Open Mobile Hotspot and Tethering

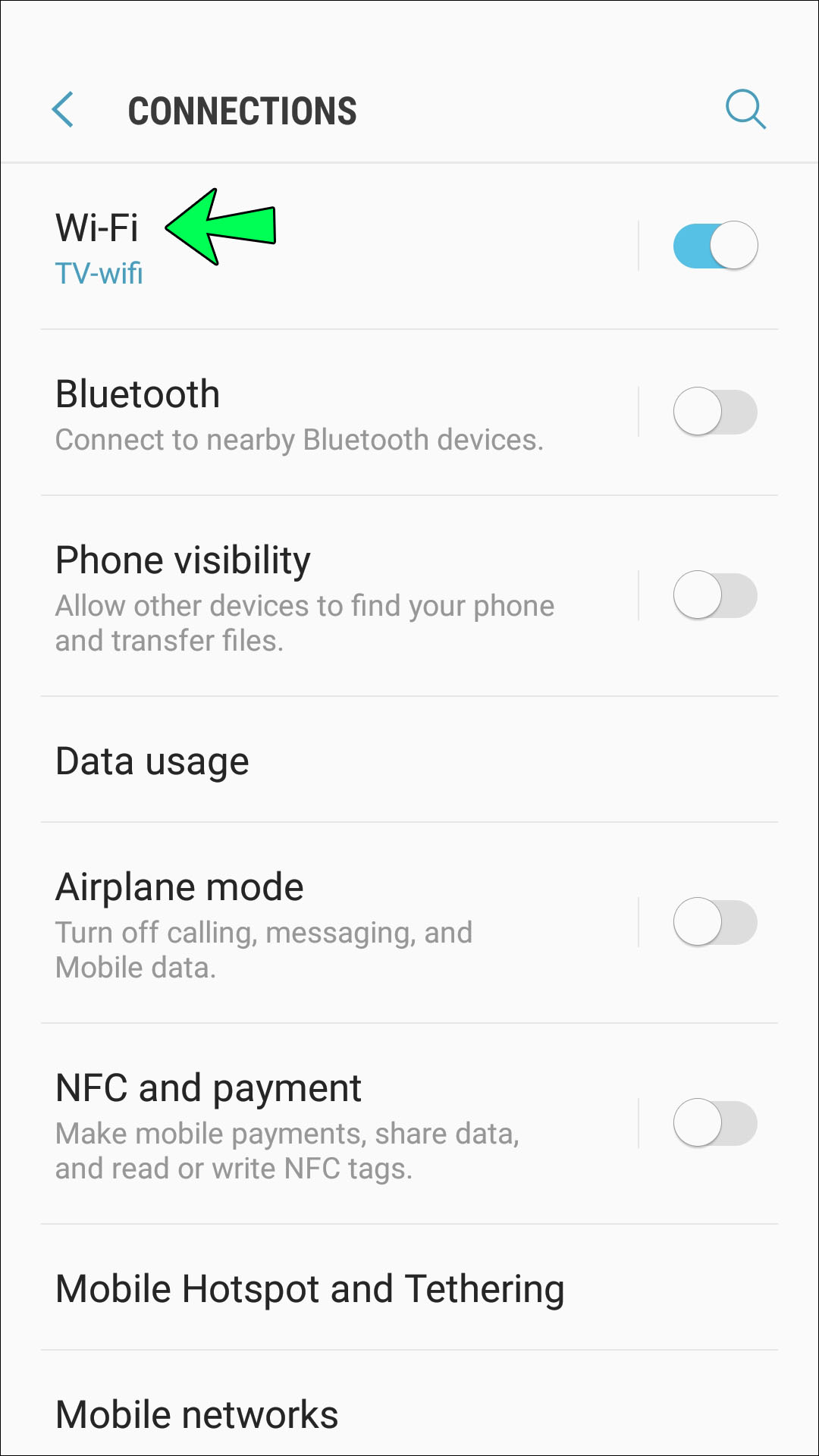(x=309, y=1288)
